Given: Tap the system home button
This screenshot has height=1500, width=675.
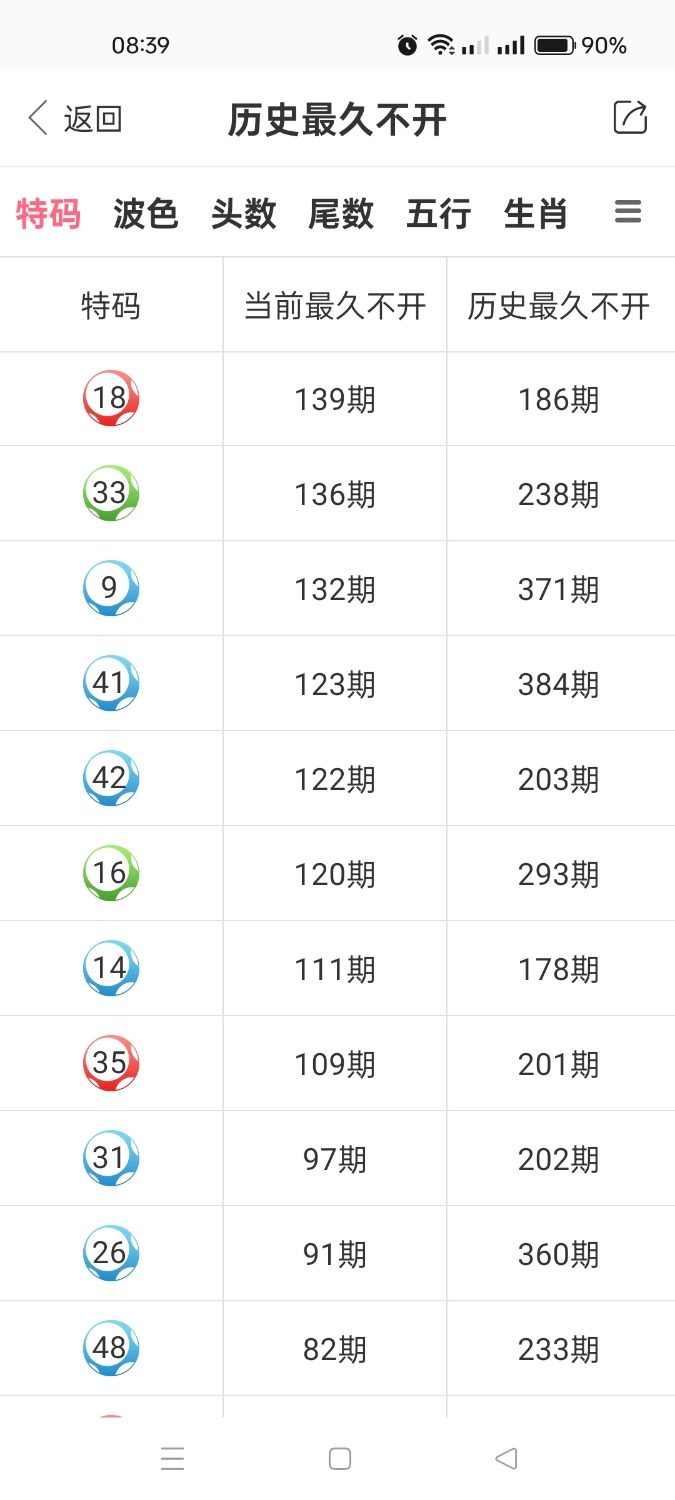Looking at the screenshot, I should click(x=340, y=1459).
